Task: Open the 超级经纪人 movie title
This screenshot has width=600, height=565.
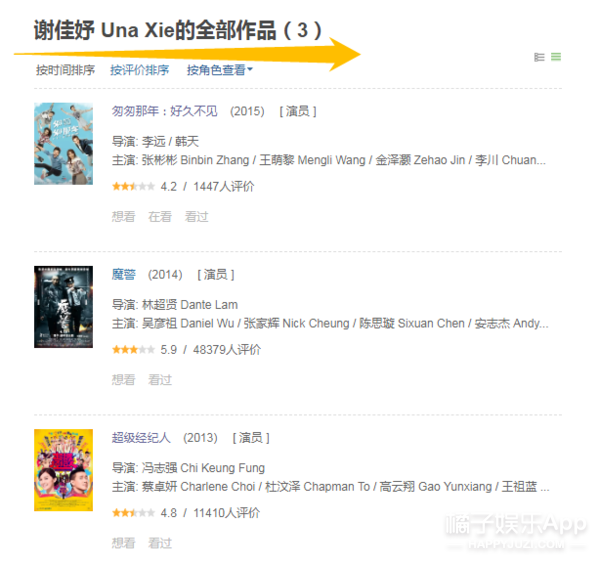Action: 141,437
